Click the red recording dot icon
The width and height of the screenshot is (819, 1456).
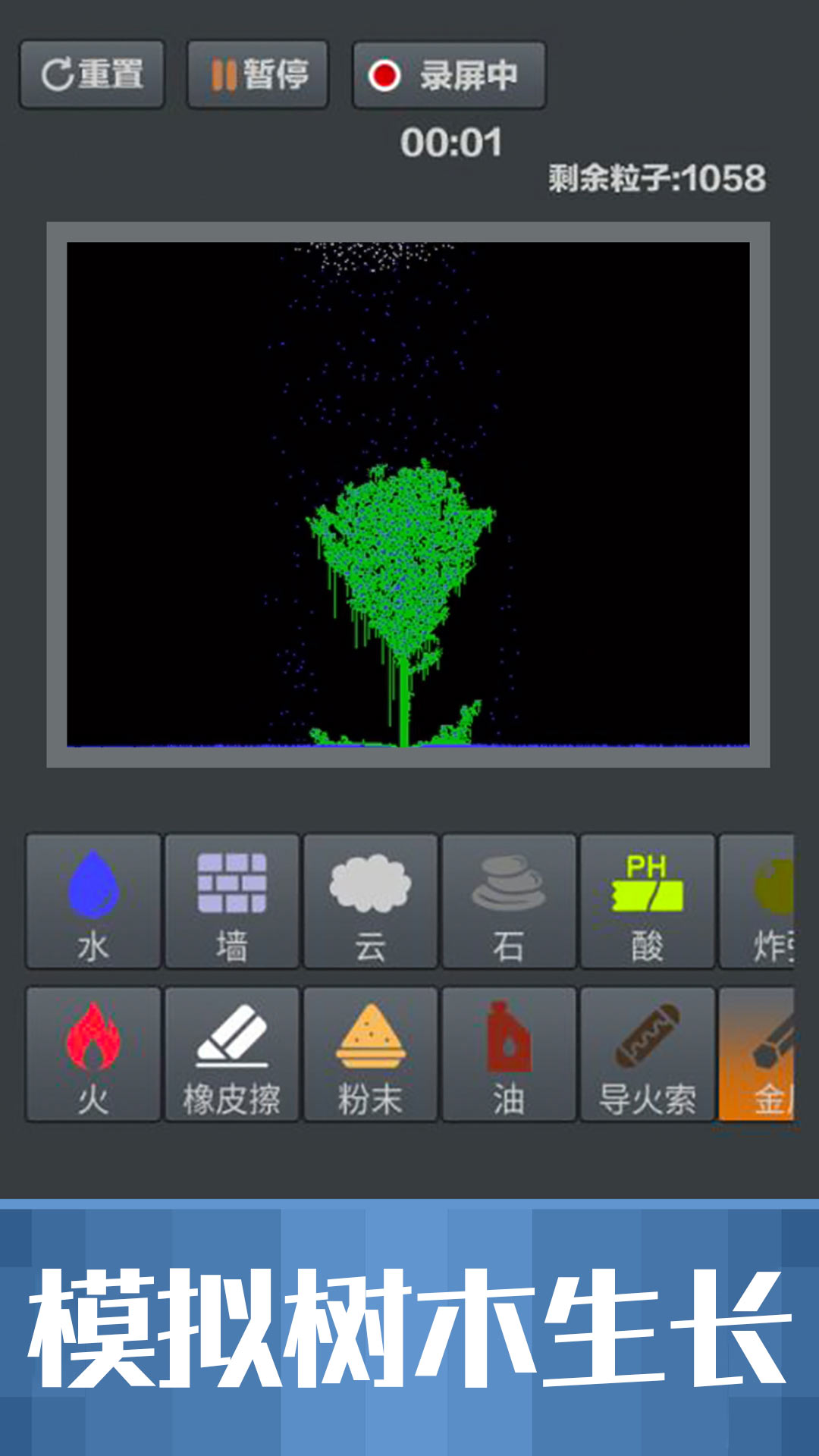tap(385, 74)
